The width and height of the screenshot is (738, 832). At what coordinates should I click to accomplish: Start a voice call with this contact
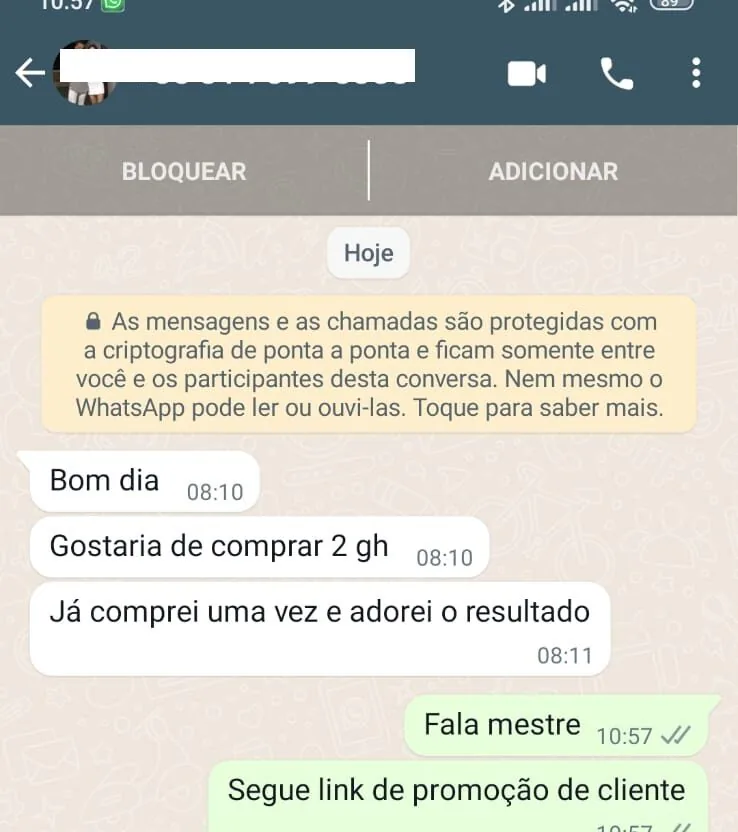(616, 73)
